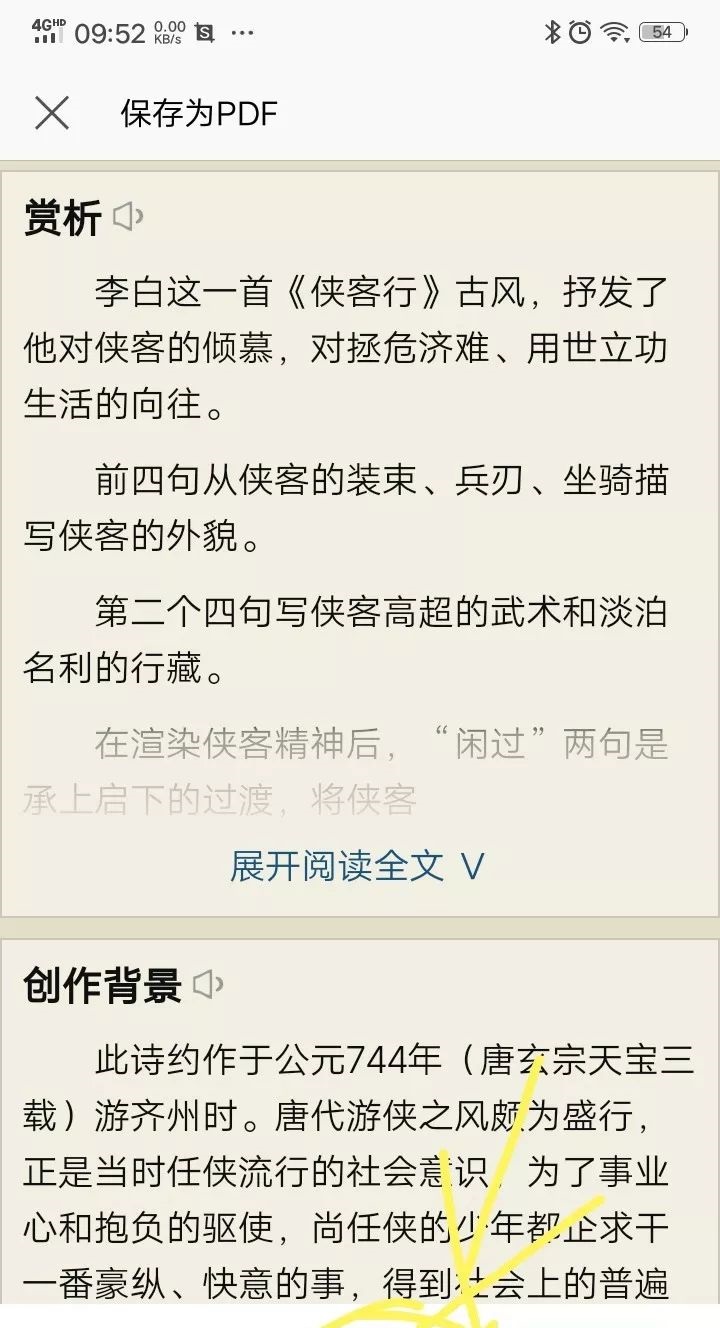
Task: Play audio for the 赏析 section
Action: [128, 216]
